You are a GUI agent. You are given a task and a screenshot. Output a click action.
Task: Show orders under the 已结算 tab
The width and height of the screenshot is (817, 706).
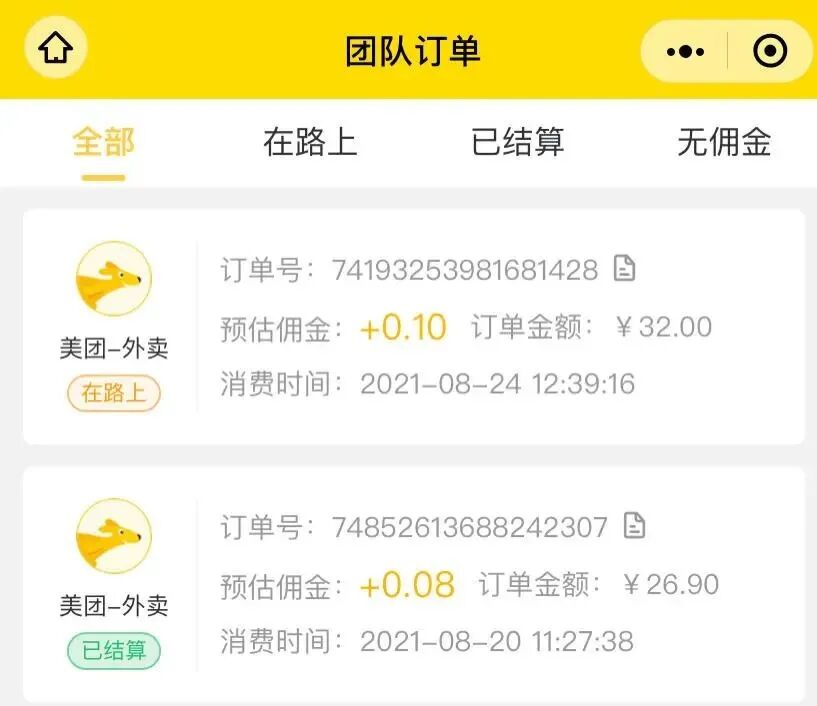coord(517,142)
